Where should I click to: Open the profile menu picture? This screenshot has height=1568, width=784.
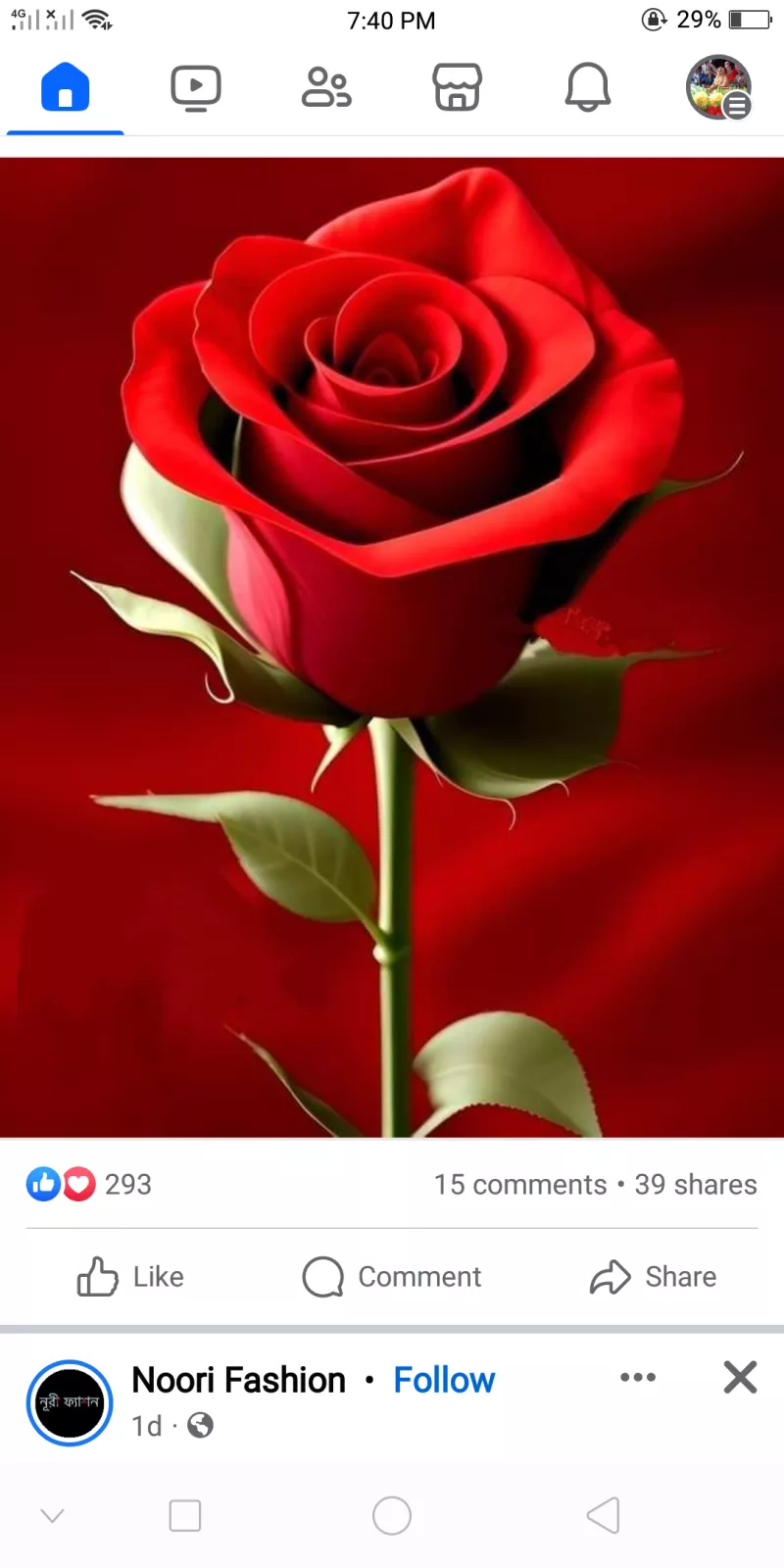(718, 87)
